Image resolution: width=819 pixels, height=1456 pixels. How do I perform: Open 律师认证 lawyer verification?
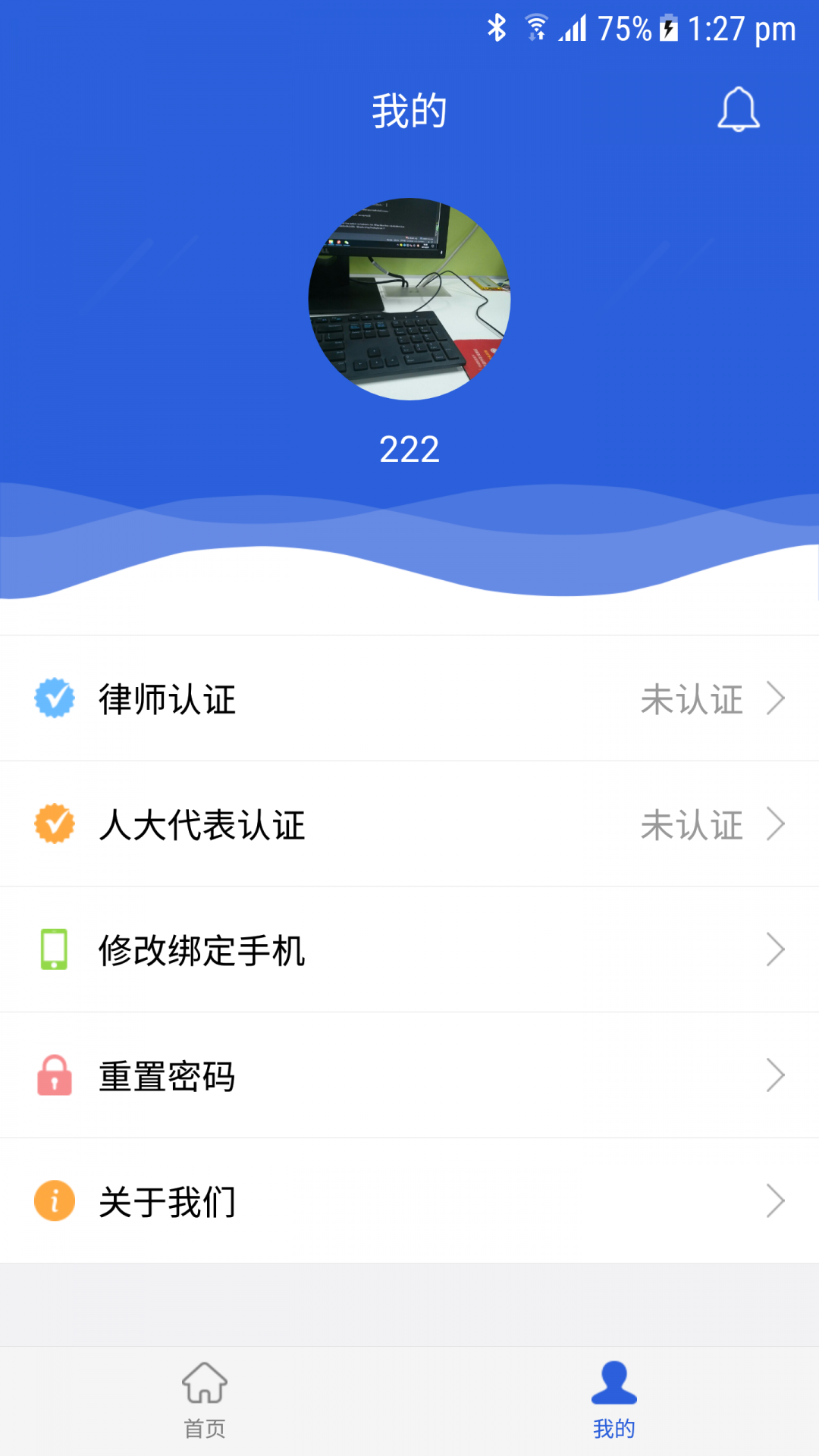click(x=409, y=698)
